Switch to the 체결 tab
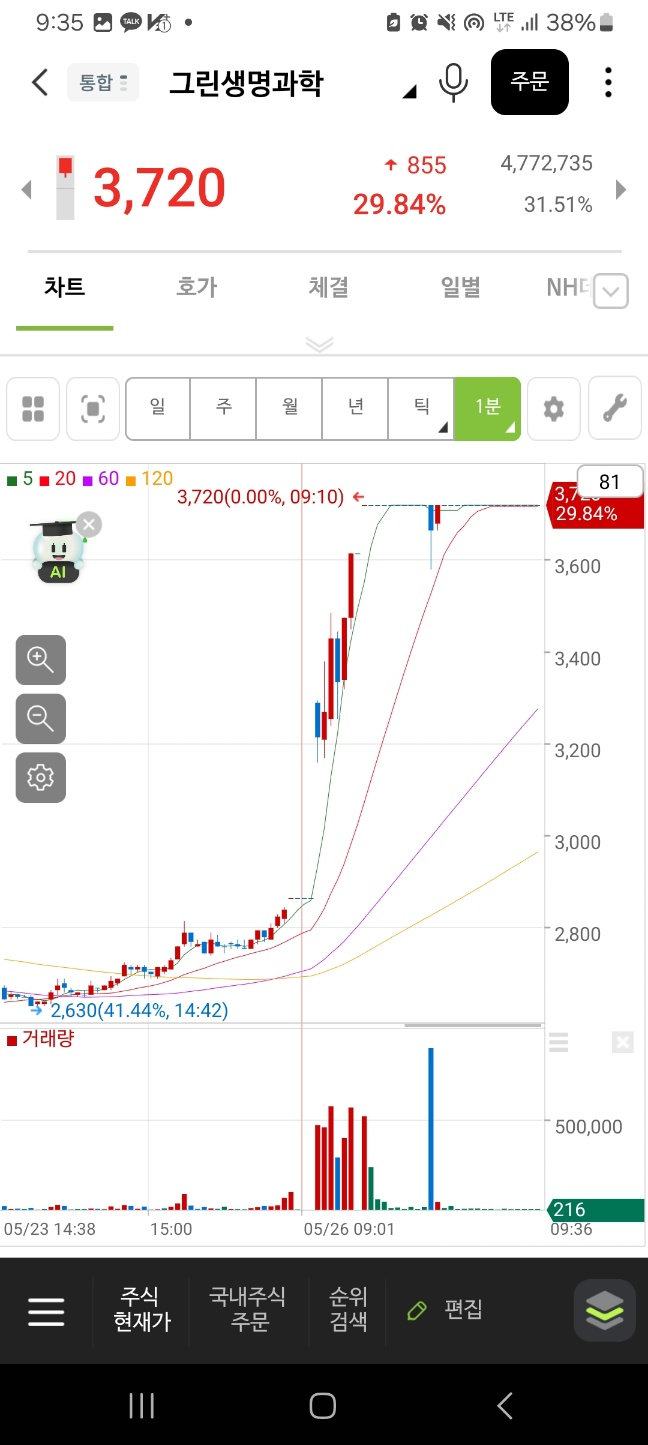The width and height of the screenshot is (648, 1445). pos(328,288)
